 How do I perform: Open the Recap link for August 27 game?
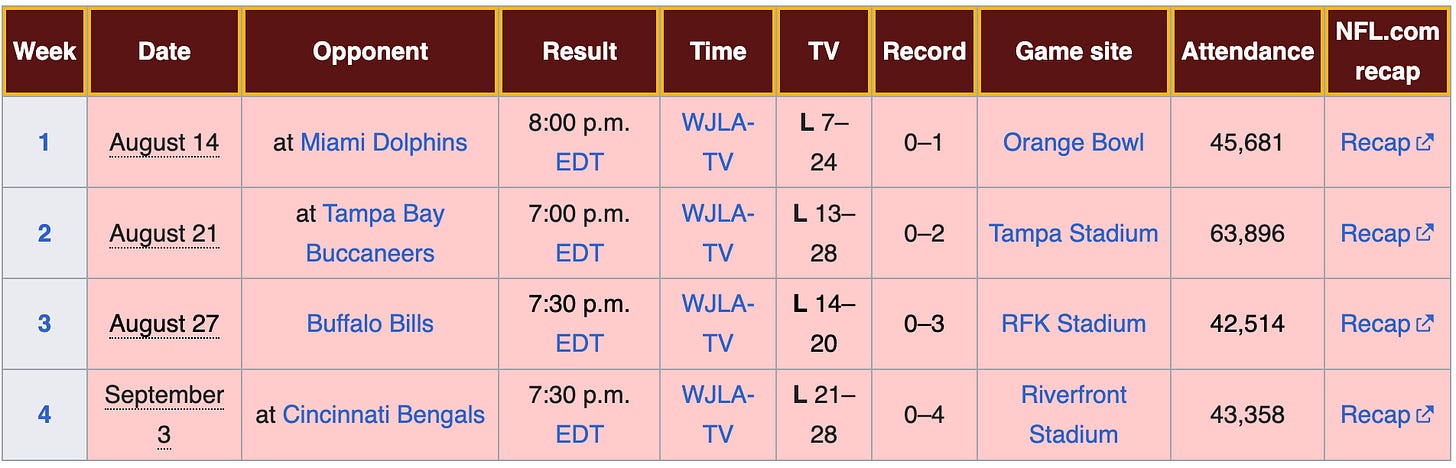(x=1386, y=324)
